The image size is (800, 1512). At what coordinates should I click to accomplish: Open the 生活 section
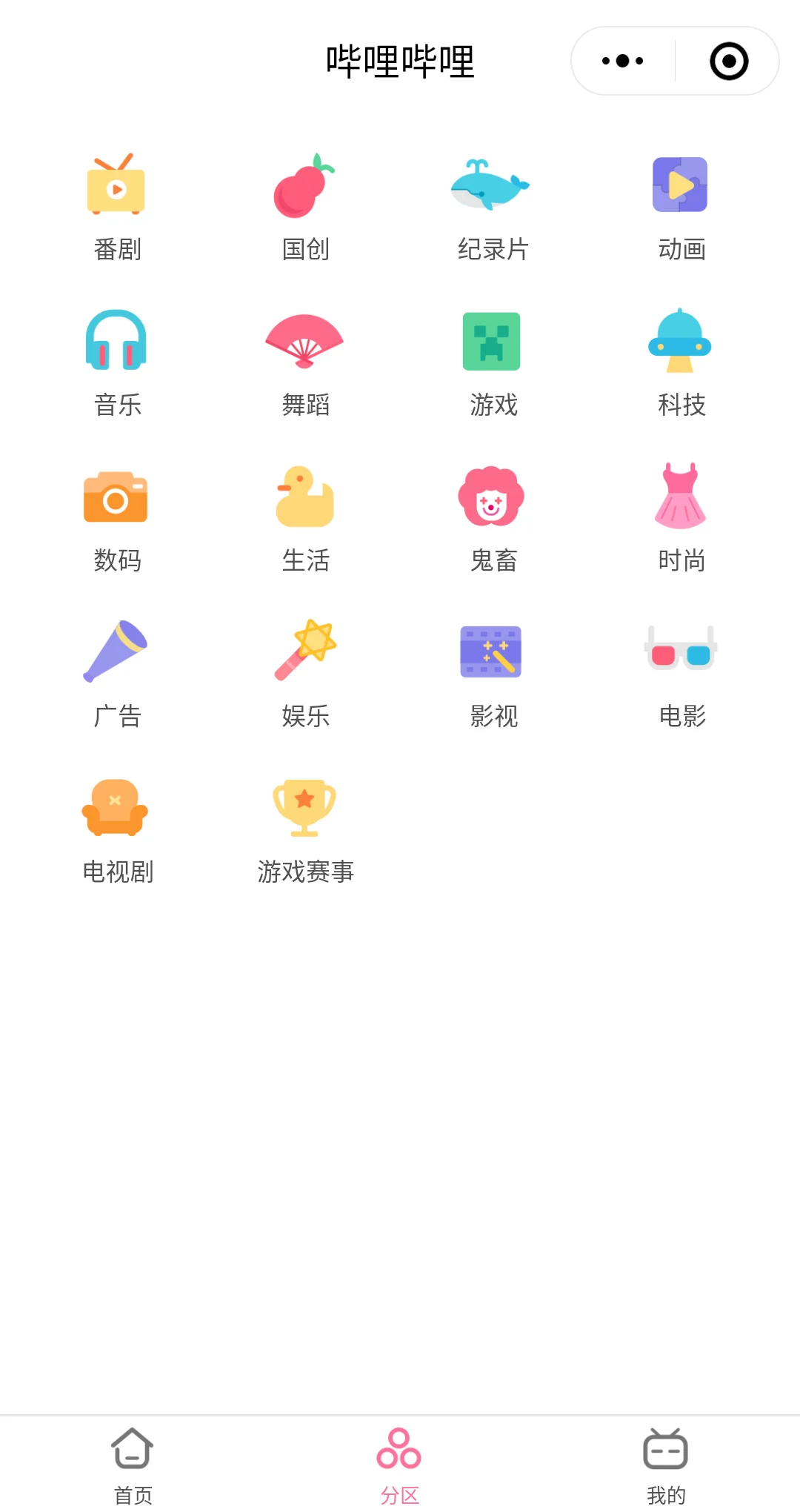coord(304,519)
